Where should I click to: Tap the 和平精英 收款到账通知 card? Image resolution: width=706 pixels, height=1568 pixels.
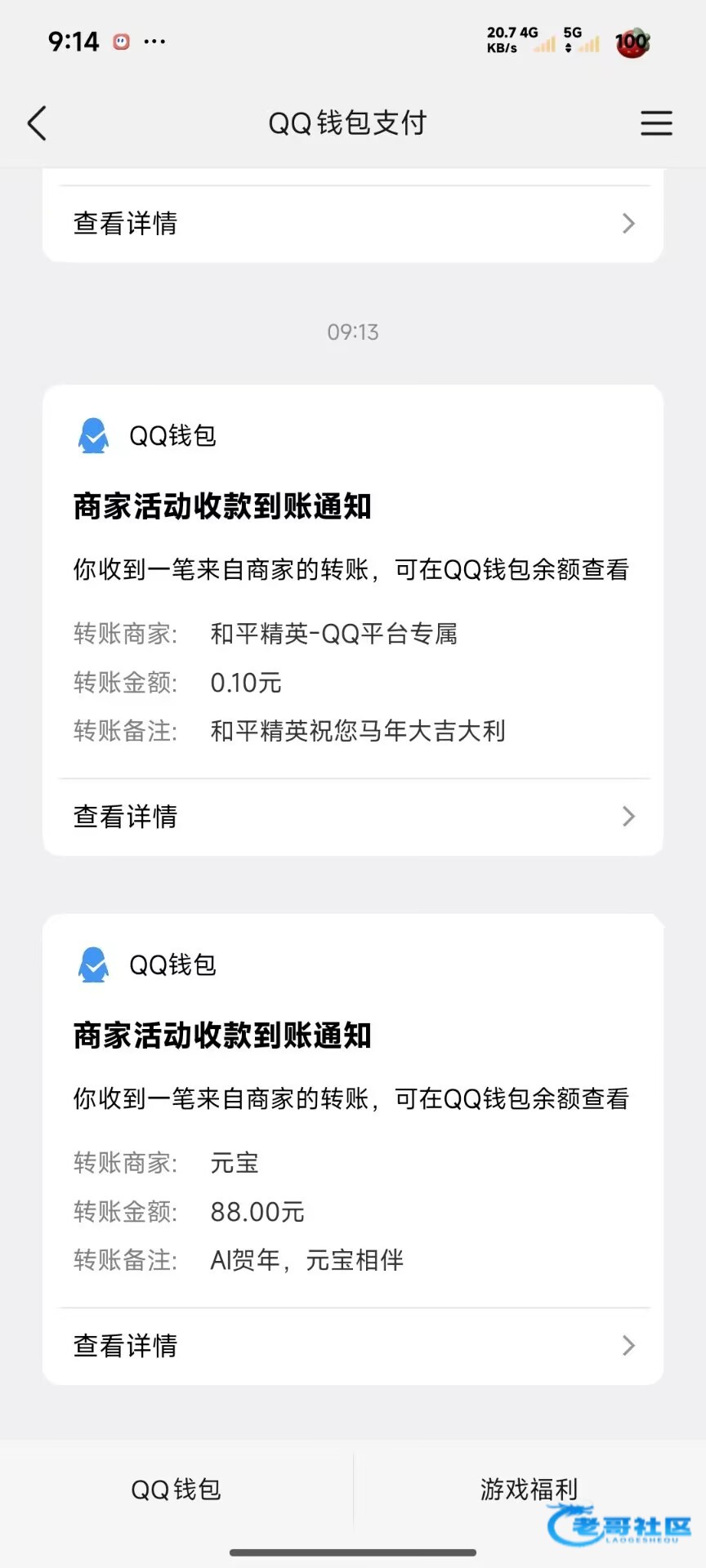tap(353, 620)
